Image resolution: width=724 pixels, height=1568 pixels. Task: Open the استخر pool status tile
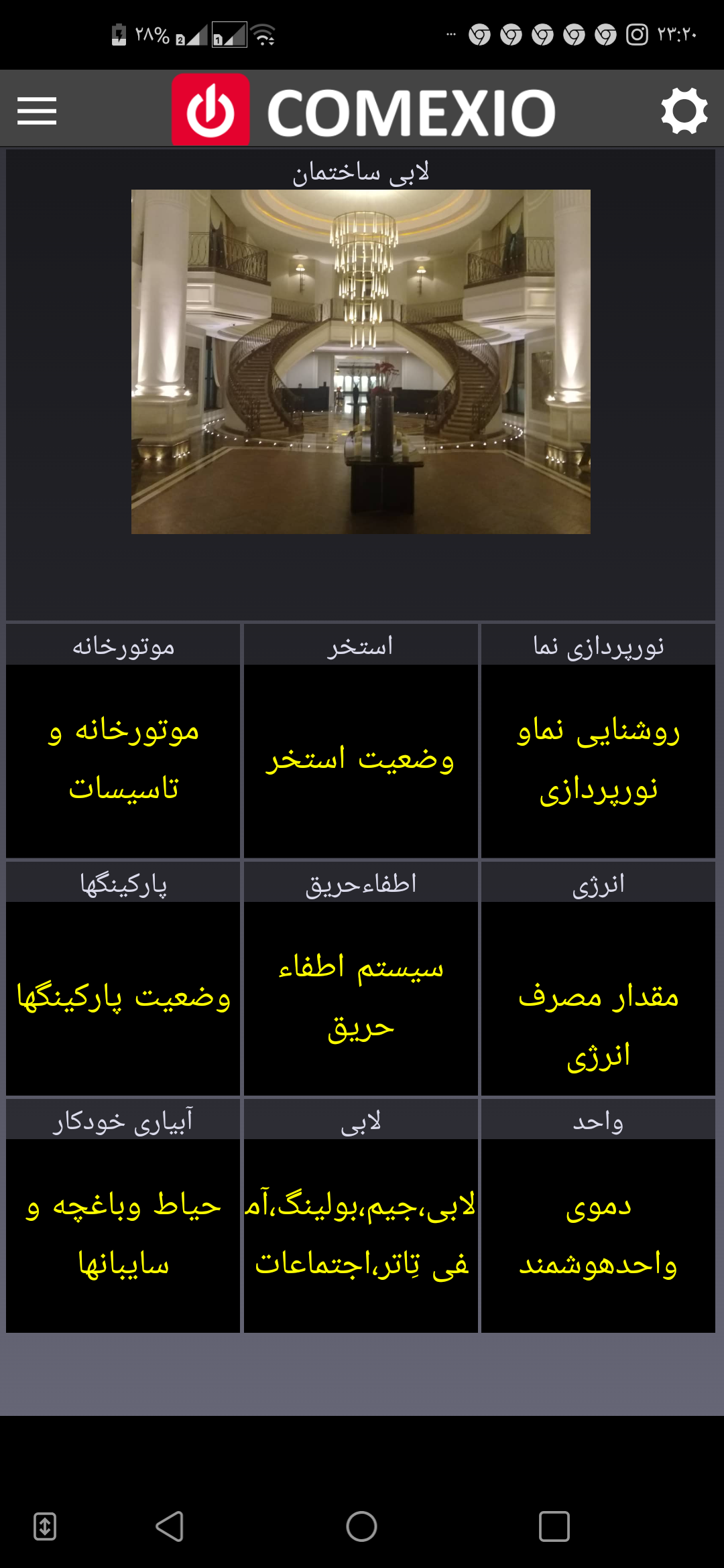[x=361, y=741]
